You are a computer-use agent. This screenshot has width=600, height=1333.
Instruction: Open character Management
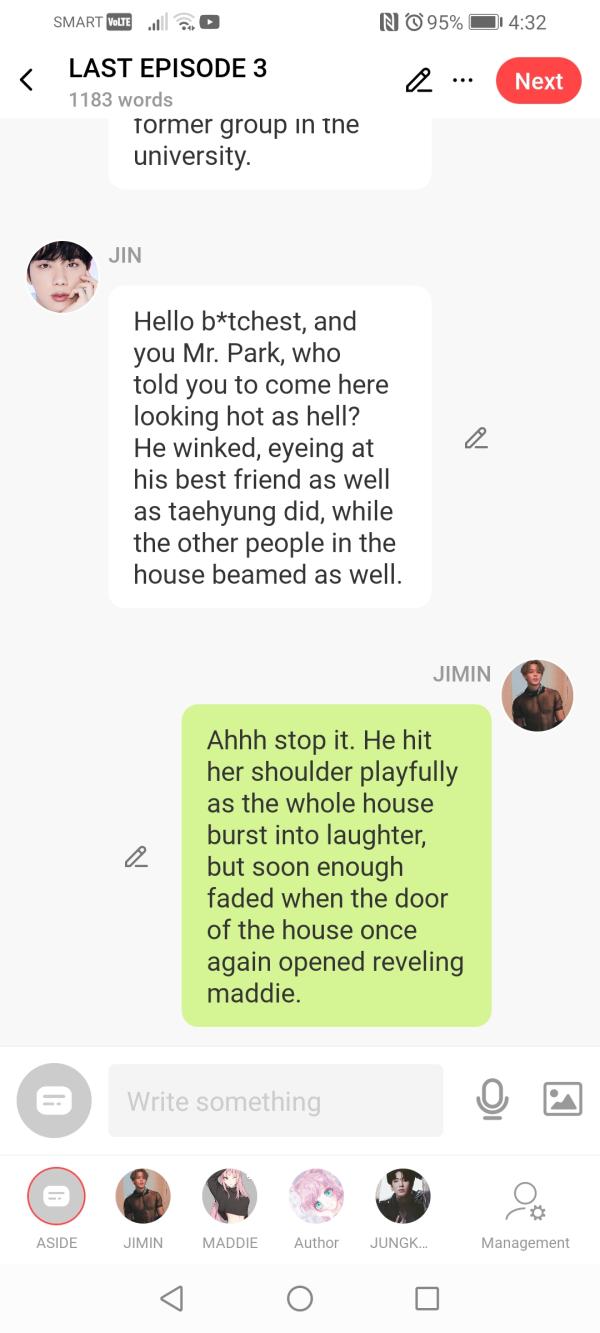[x=525, y=1210]
